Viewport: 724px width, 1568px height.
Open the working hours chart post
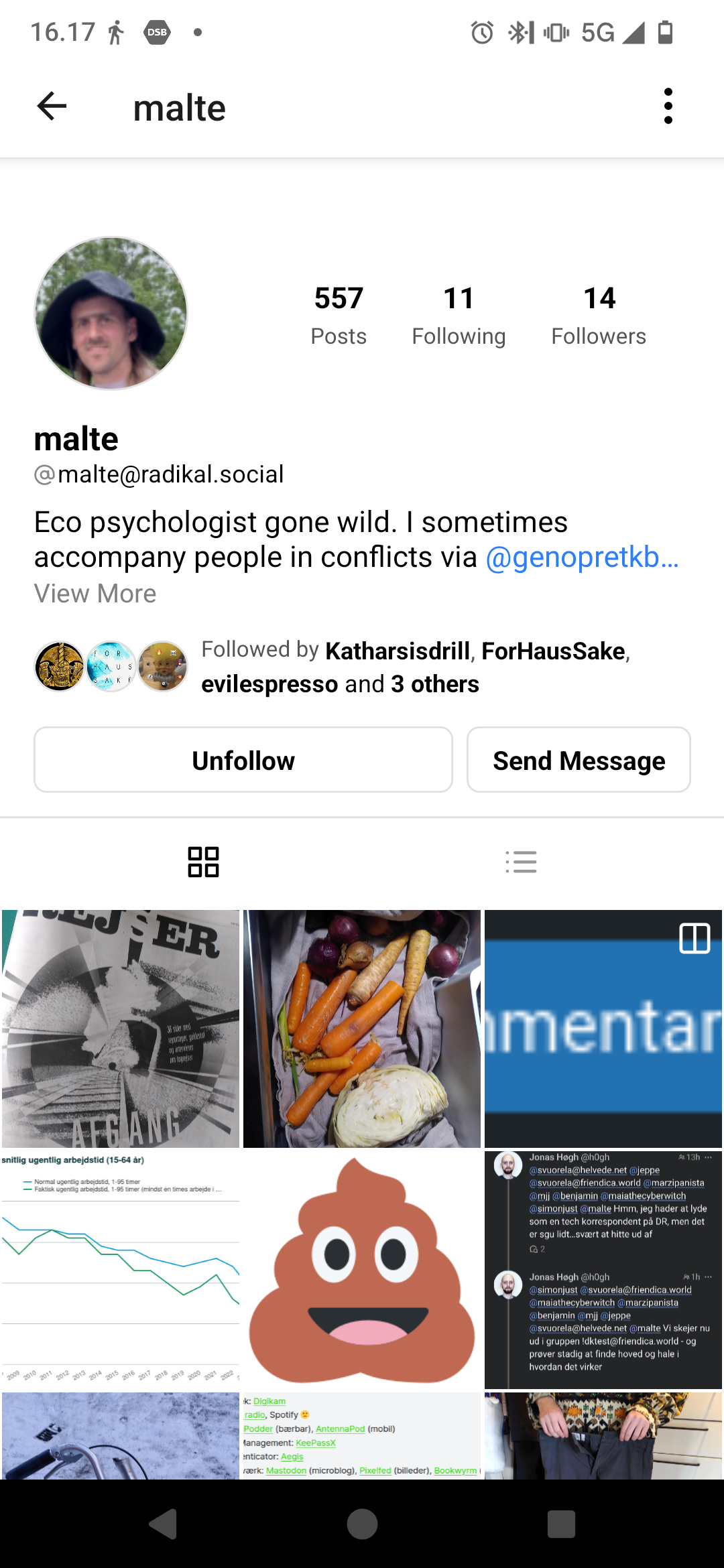tap(121, 1270)
